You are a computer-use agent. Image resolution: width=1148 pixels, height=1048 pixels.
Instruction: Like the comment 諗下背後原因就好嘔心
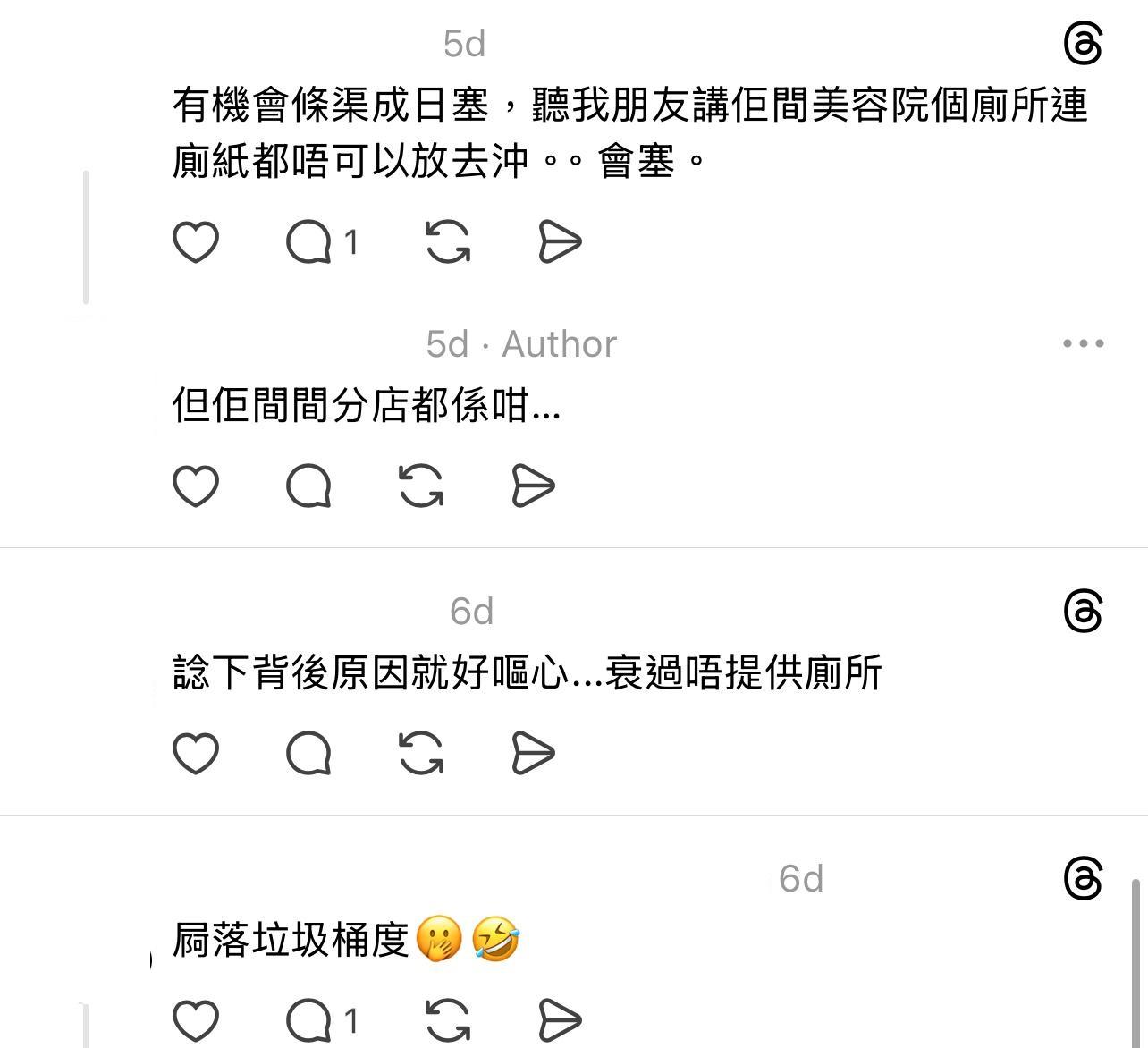point(195,753)
